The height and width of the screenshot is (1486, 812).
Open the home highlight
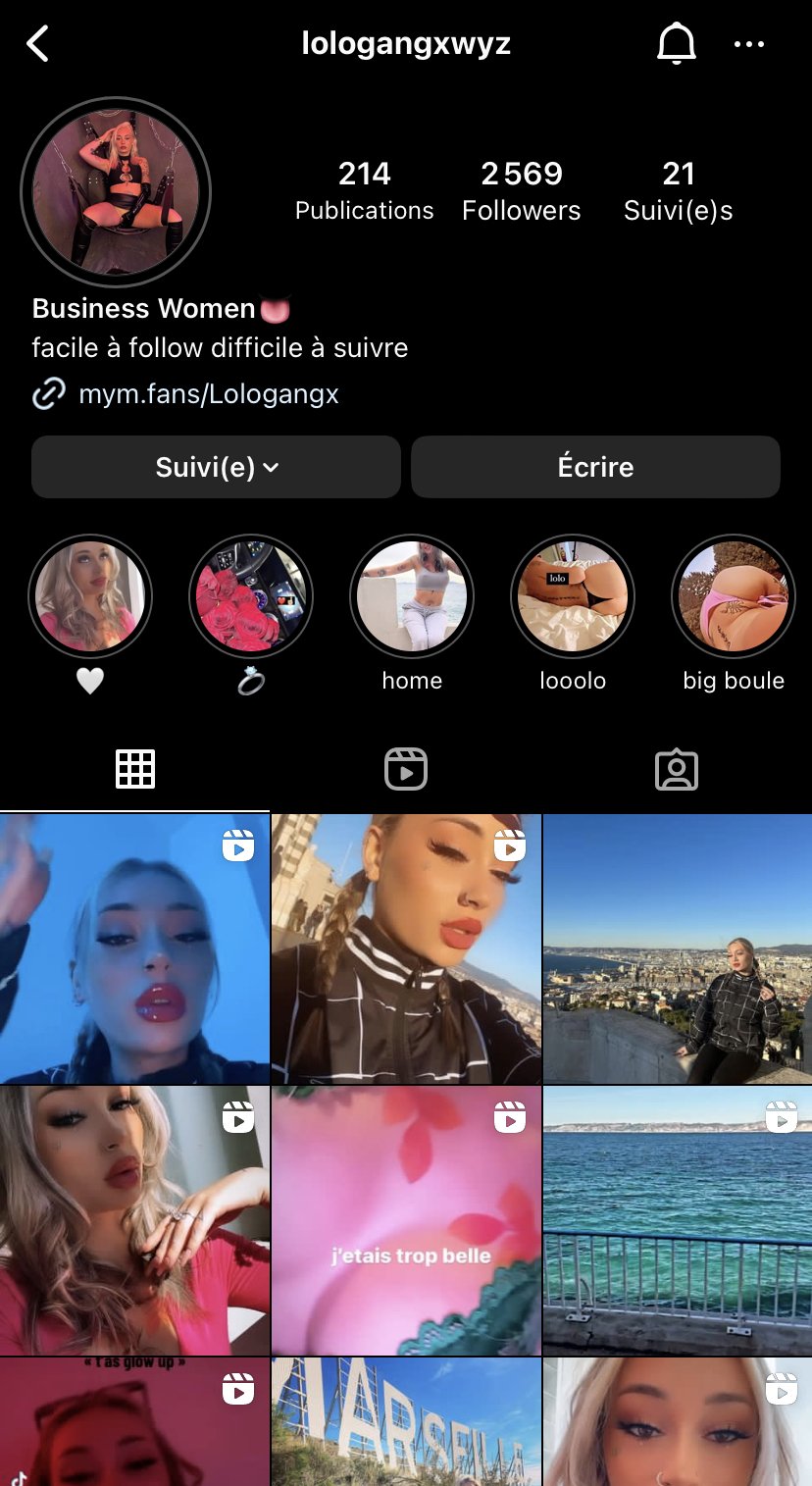pyautogui.click(x=412, y=596)
